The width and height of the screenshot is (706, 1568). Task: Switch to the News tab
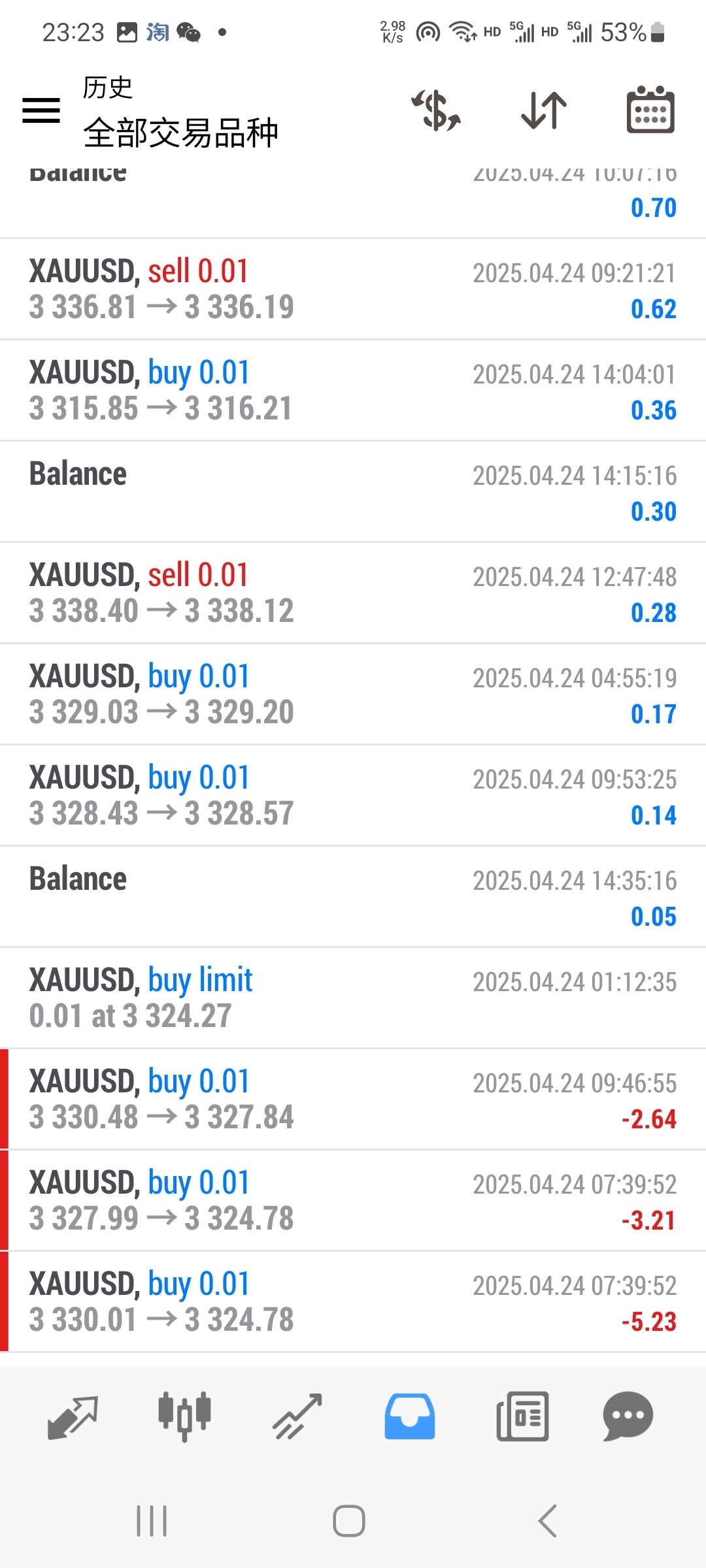522,1416
